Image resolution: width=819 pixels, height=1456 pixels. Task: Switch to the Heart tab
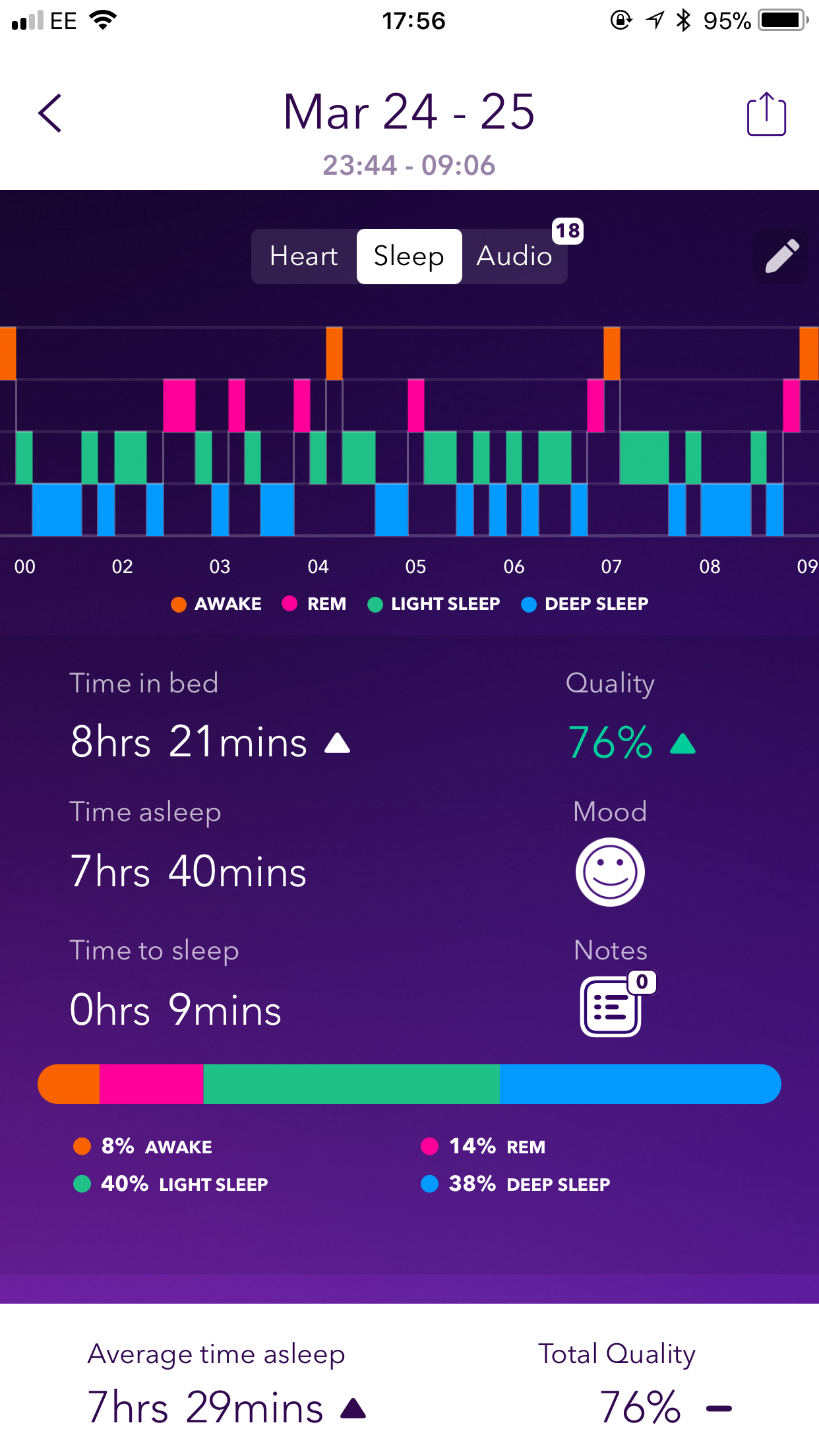pos(304,256)
